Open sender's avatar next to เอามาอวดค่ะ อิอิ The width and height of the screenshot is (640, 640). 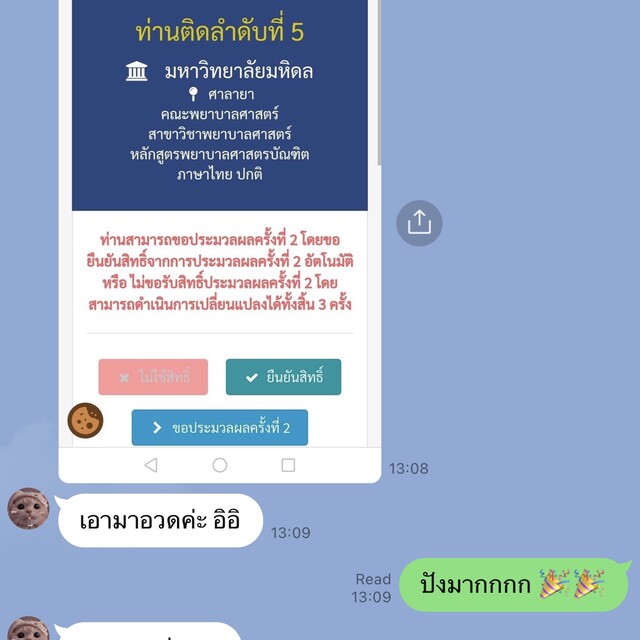pyautogui.click(x=28, y=509)
